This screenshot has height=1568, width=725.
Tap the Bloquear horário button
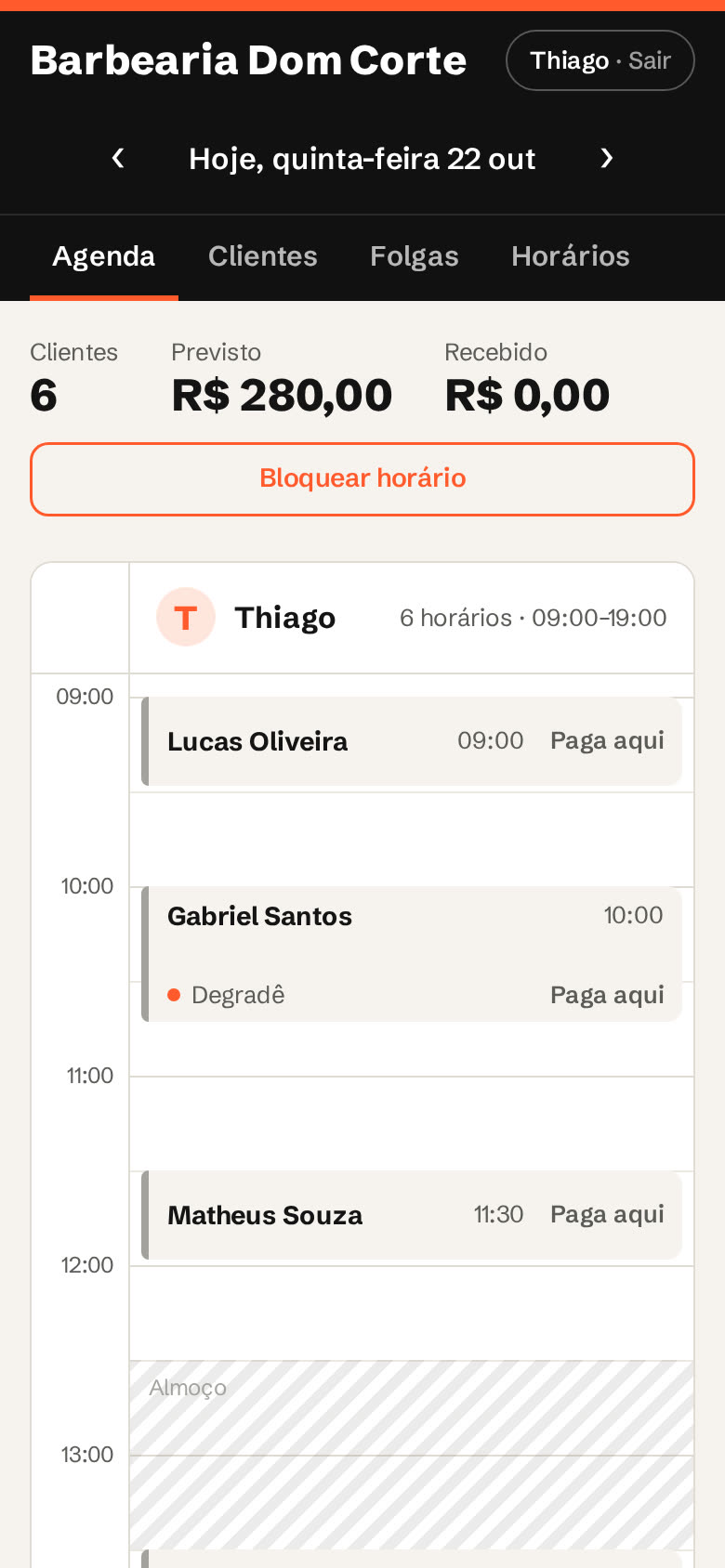pos(362,478)
